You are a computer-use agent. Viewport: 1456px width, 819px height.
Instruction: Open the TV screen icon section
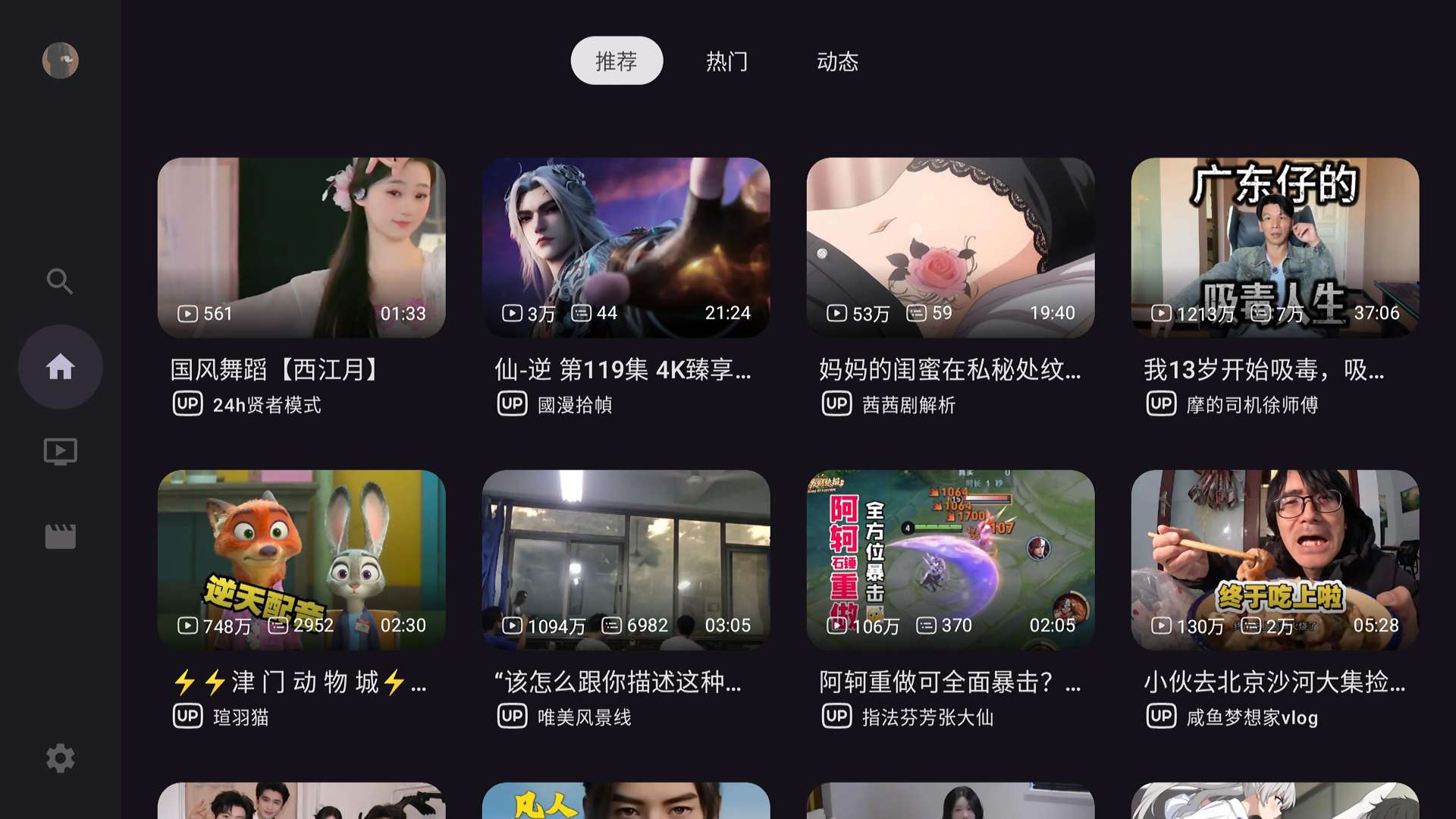[61, 452]
